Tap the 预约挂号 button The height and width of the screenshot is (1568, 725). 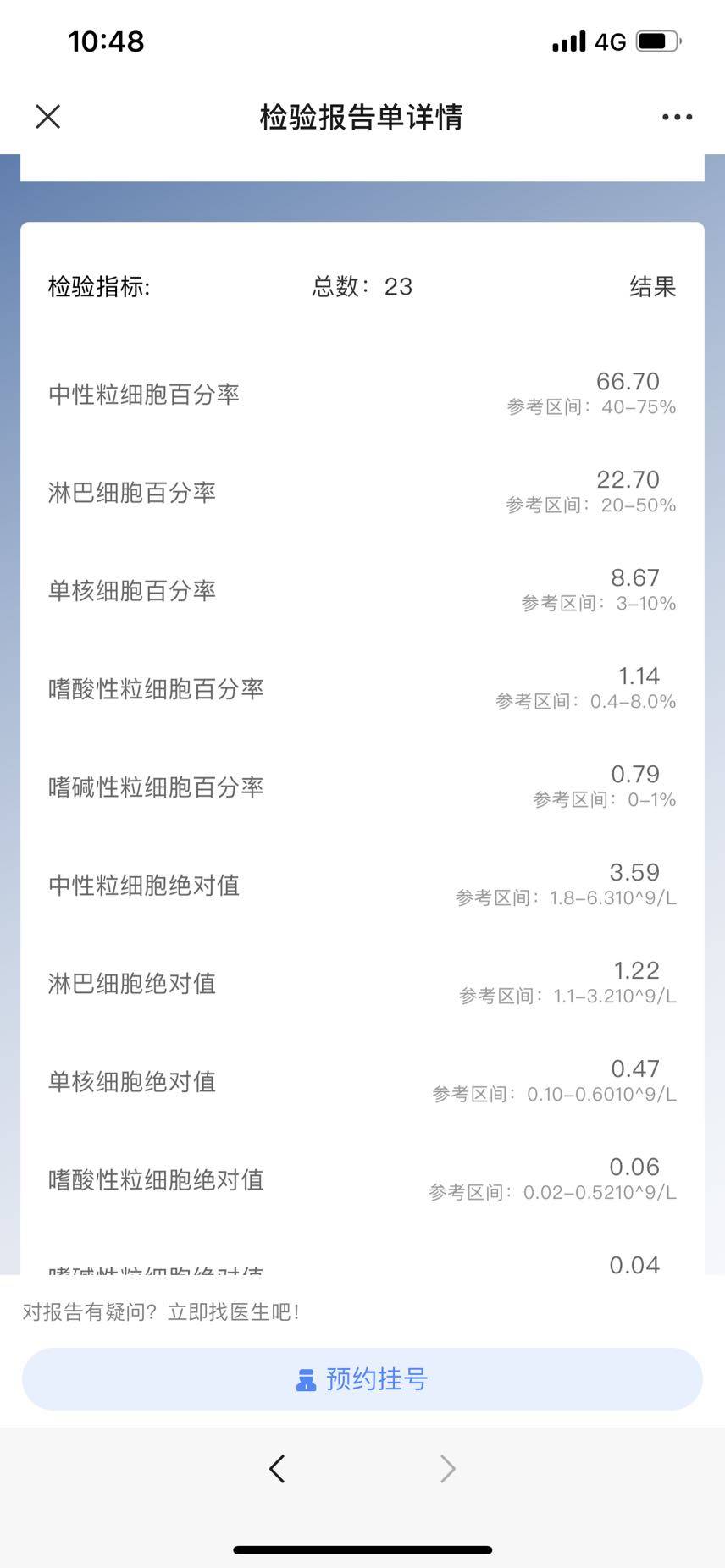point(362,1379)
